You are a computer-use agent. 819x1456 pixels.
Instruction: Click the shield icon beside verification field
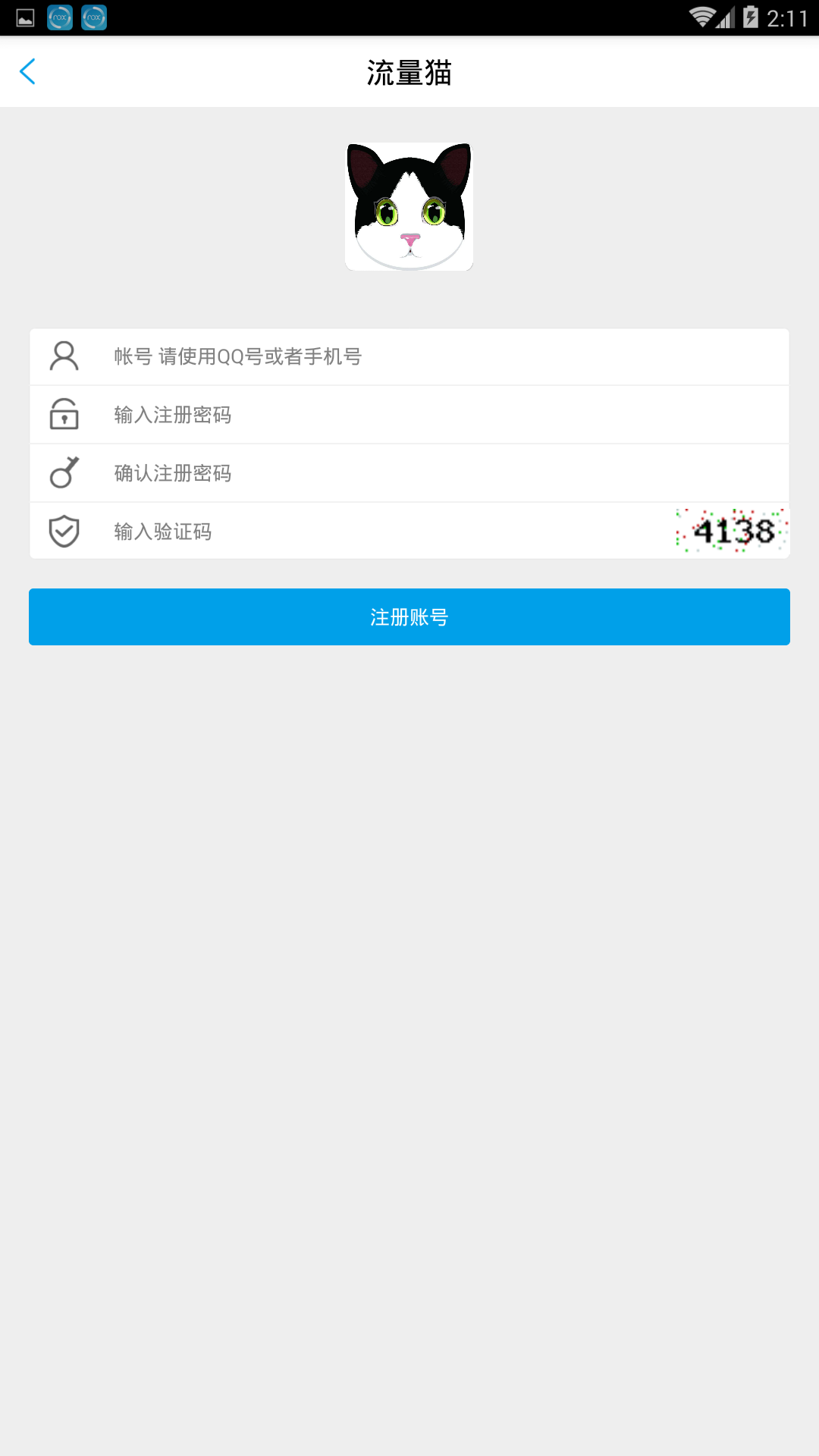point(64,531)
